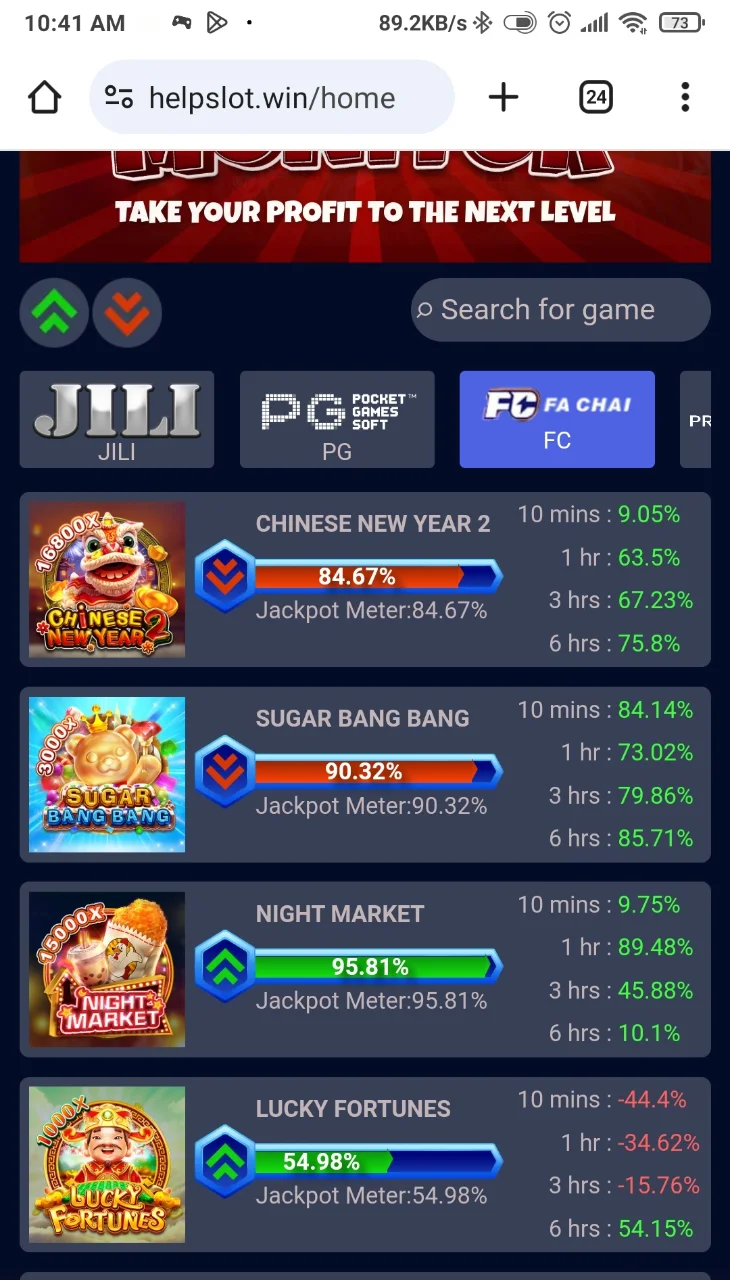The width and height of the screenshot is (730, 1280).
Task: Tap the helpslot.win address bar
Action: coord(272,97)
